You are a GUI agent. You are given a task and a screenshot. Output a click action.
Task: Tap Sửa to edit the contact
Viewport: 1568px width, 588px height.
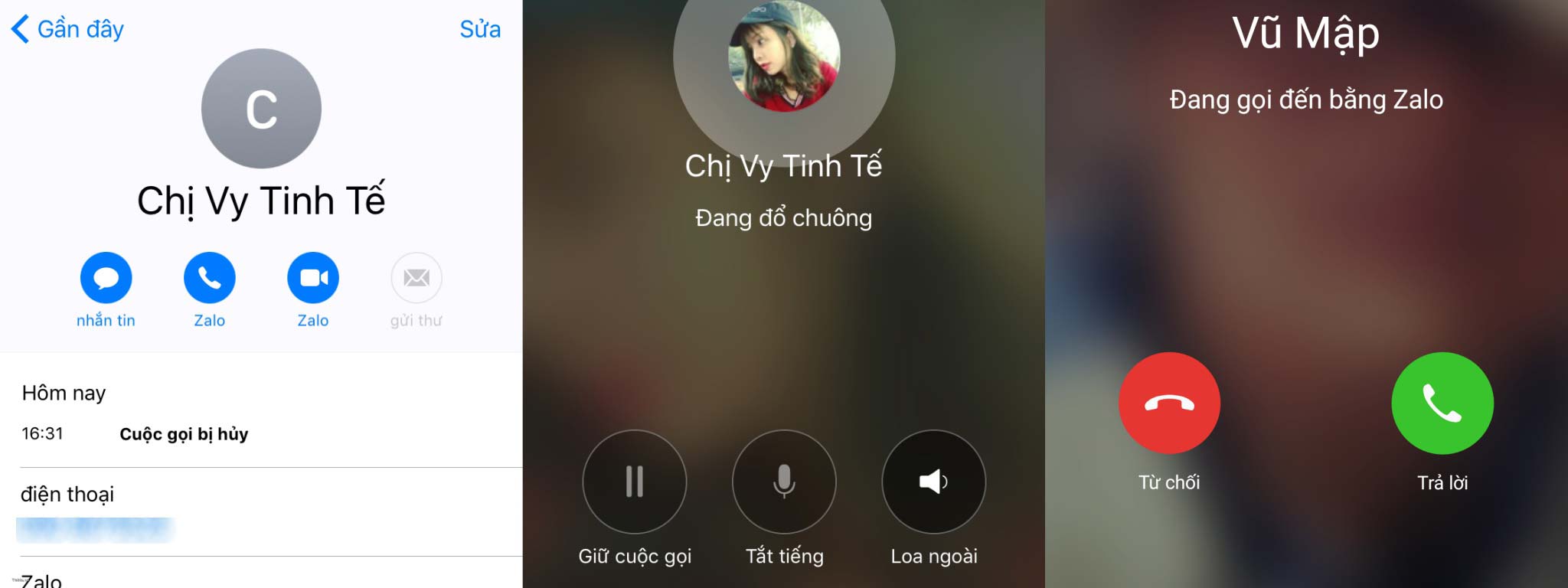click(480, 29)
